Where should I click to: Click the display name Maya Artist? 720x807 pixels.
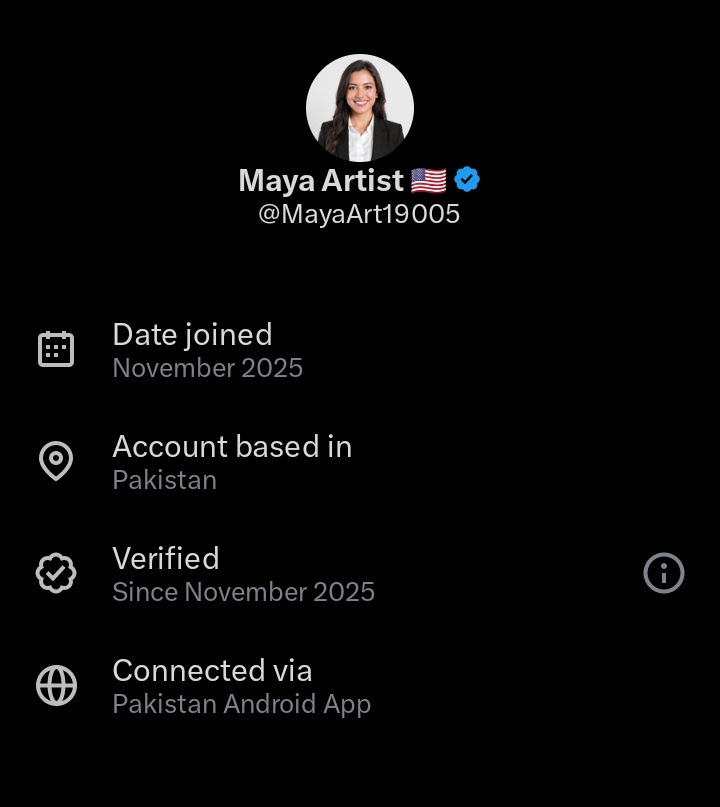(320, 180)
